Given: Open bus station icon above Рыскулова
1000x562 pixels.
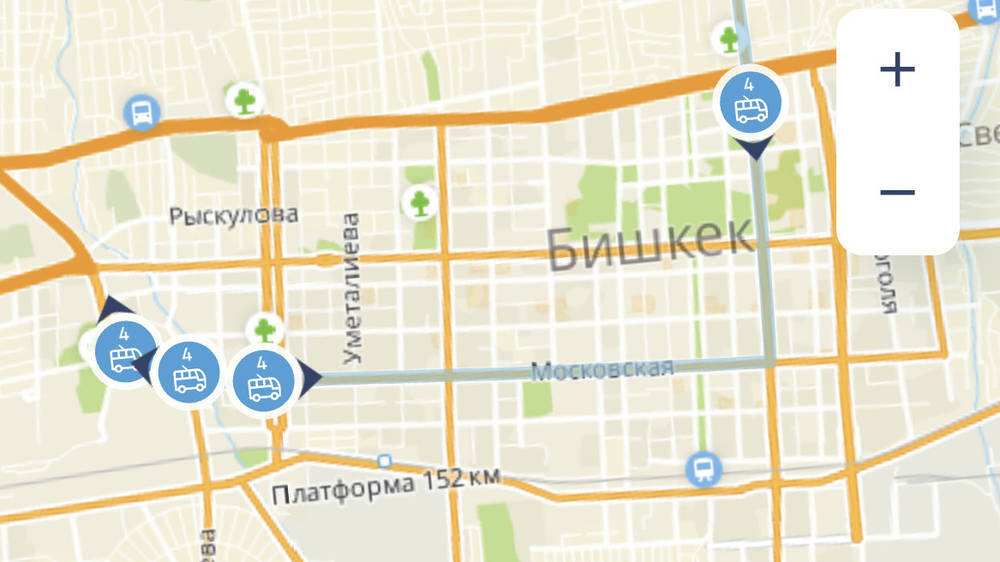Looking at the screenshot, I should pos(142,112).
